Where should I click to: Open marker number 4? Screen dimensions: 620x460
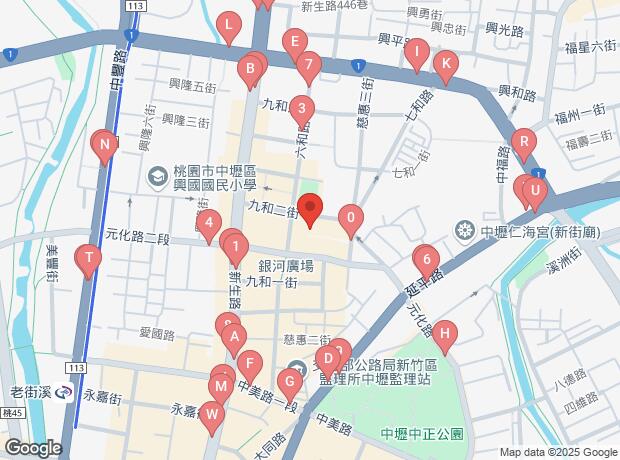click(x=207, y=224)
